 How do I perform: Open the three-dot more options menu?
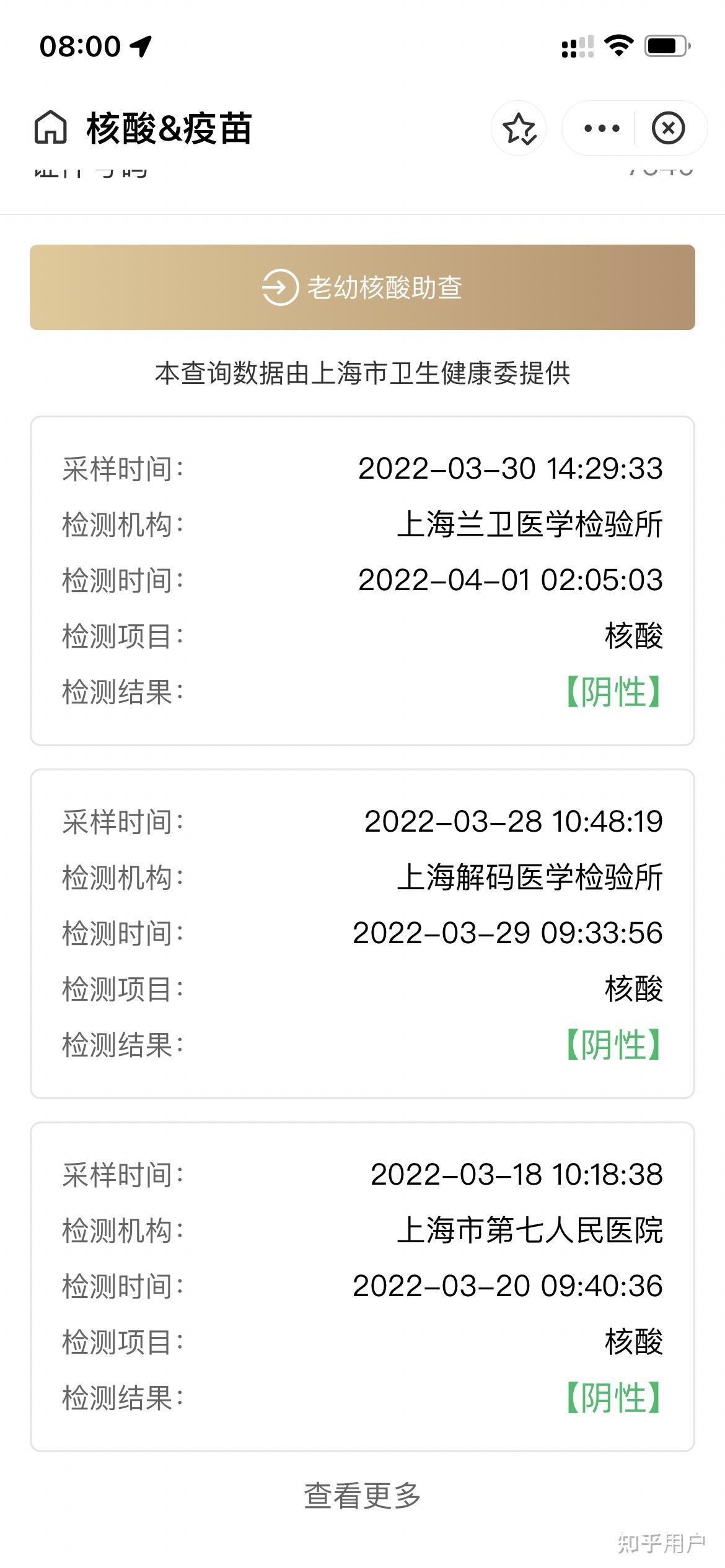pyautogui.click(x=601, y=128)
